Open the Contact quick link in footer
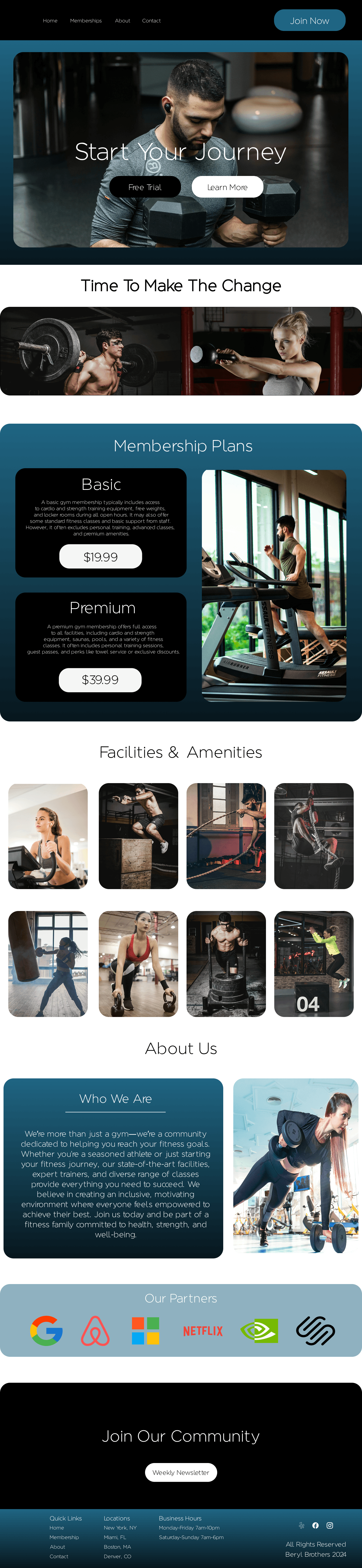 pos(59,1556)
